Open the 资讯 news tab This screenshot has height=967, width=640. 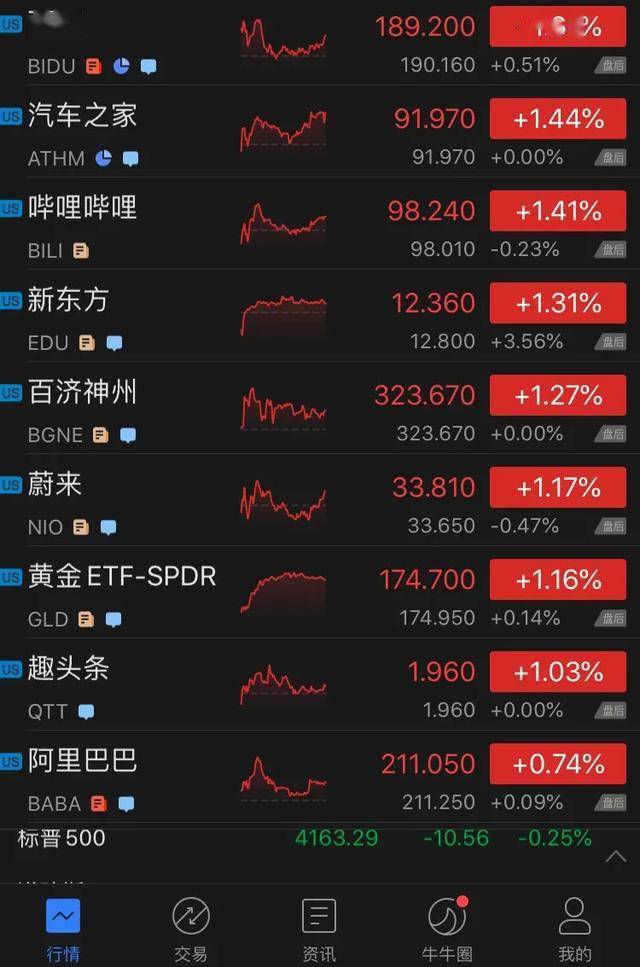[x=318, y=929]
